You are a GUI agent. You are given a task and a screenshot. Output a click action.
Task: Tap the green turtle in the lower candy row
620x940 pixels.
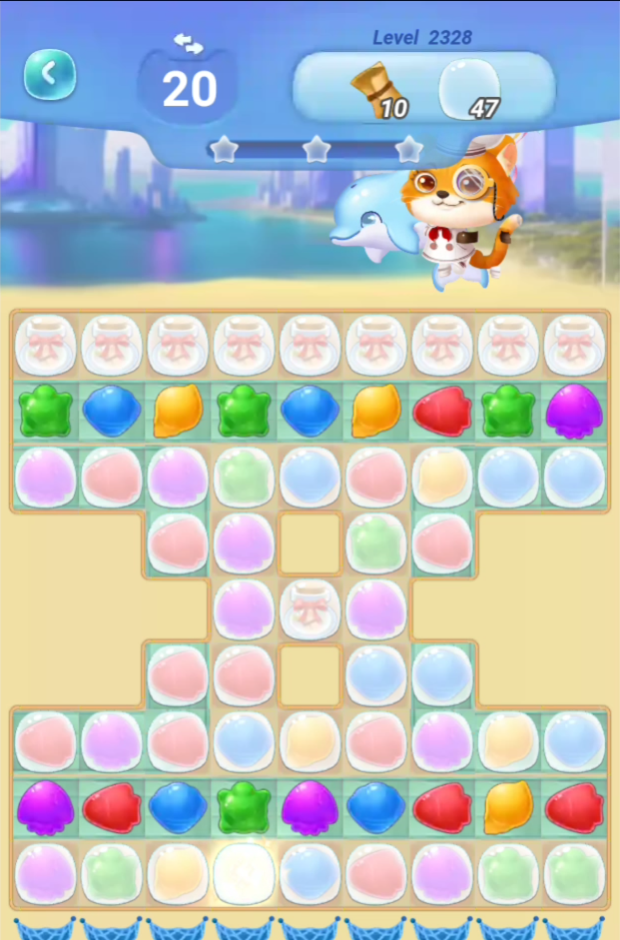click(x=244, y=807)
